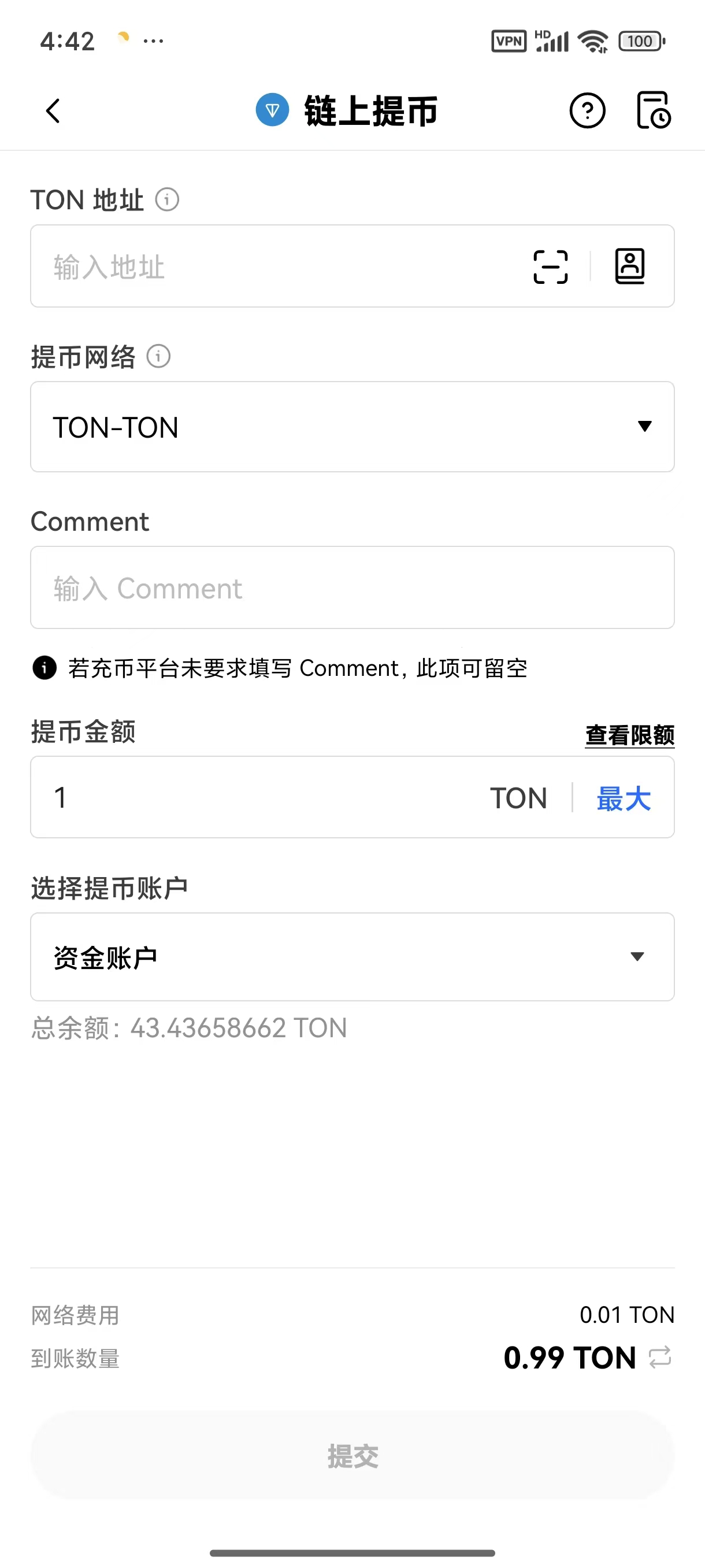705x1568 pixels.
Task: Open the address book icon
Action: pos(629,266)
